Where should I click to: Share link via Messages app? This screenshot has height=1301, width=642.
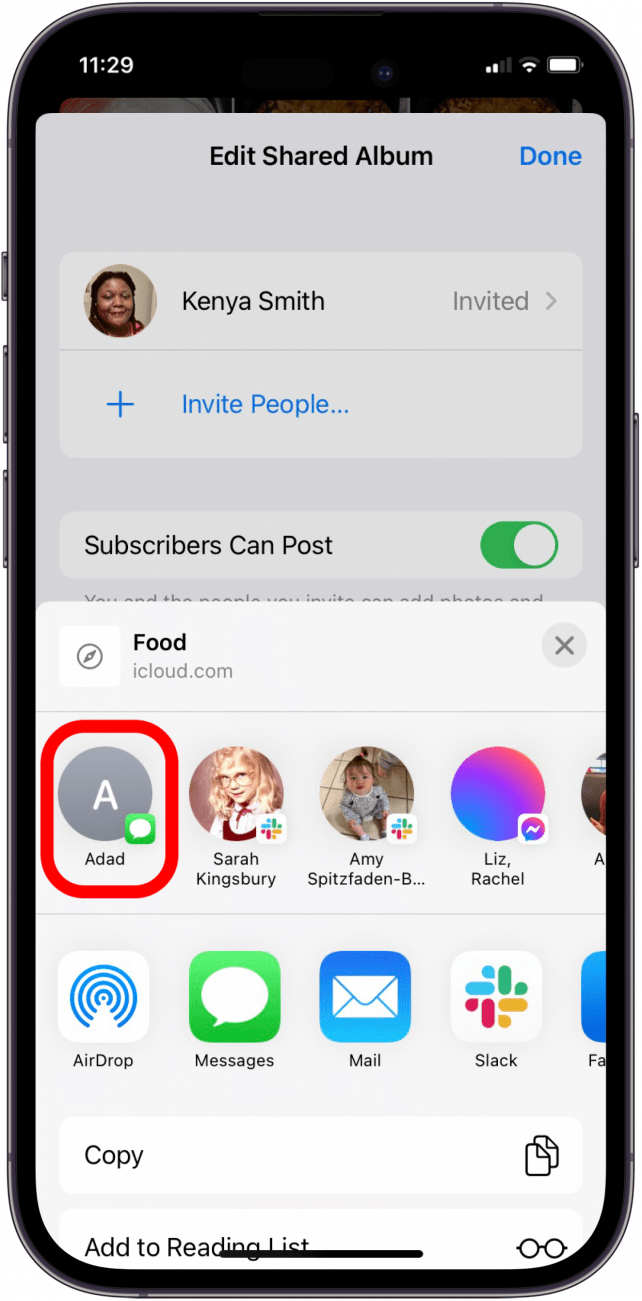click(x=234, y=998)
